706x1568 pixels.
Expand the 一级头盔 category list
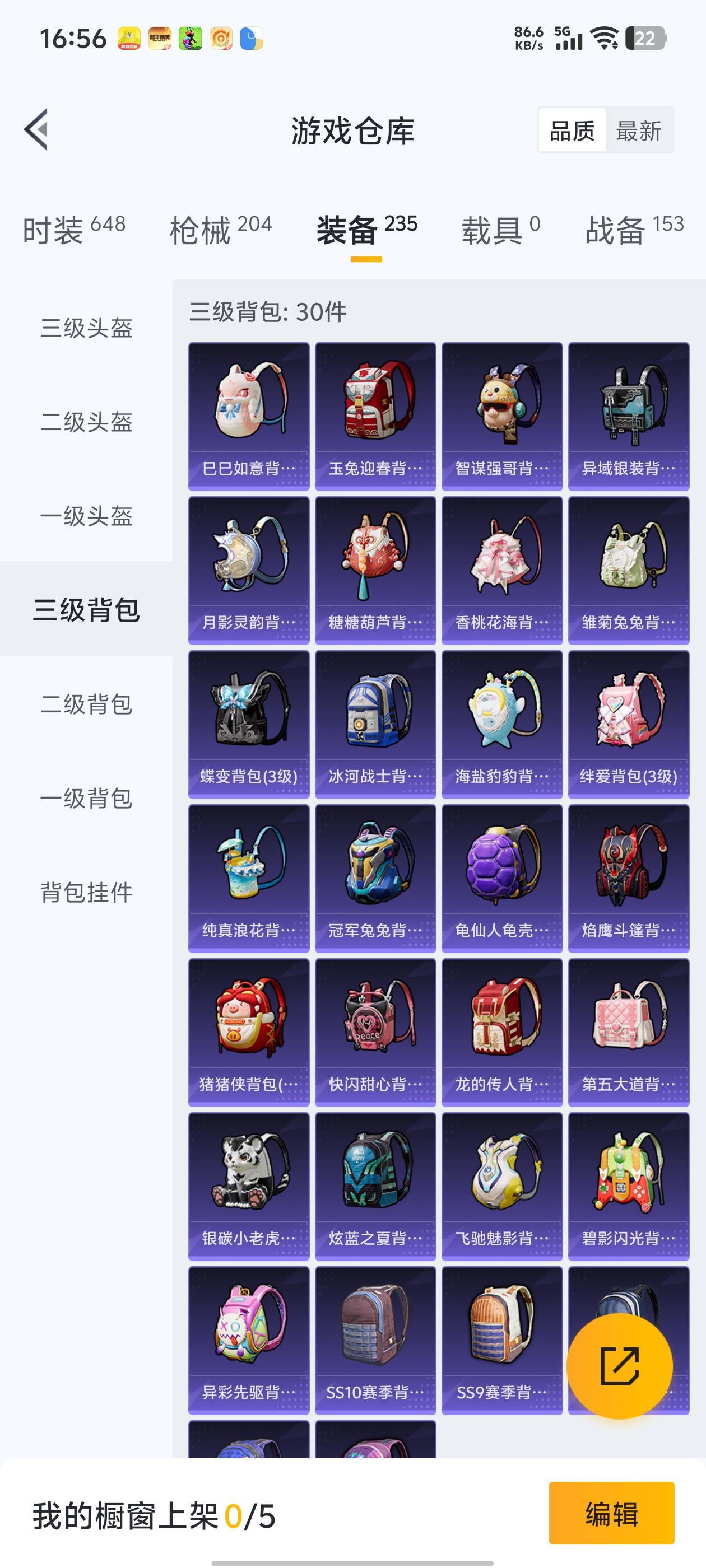tap(86, 518)
